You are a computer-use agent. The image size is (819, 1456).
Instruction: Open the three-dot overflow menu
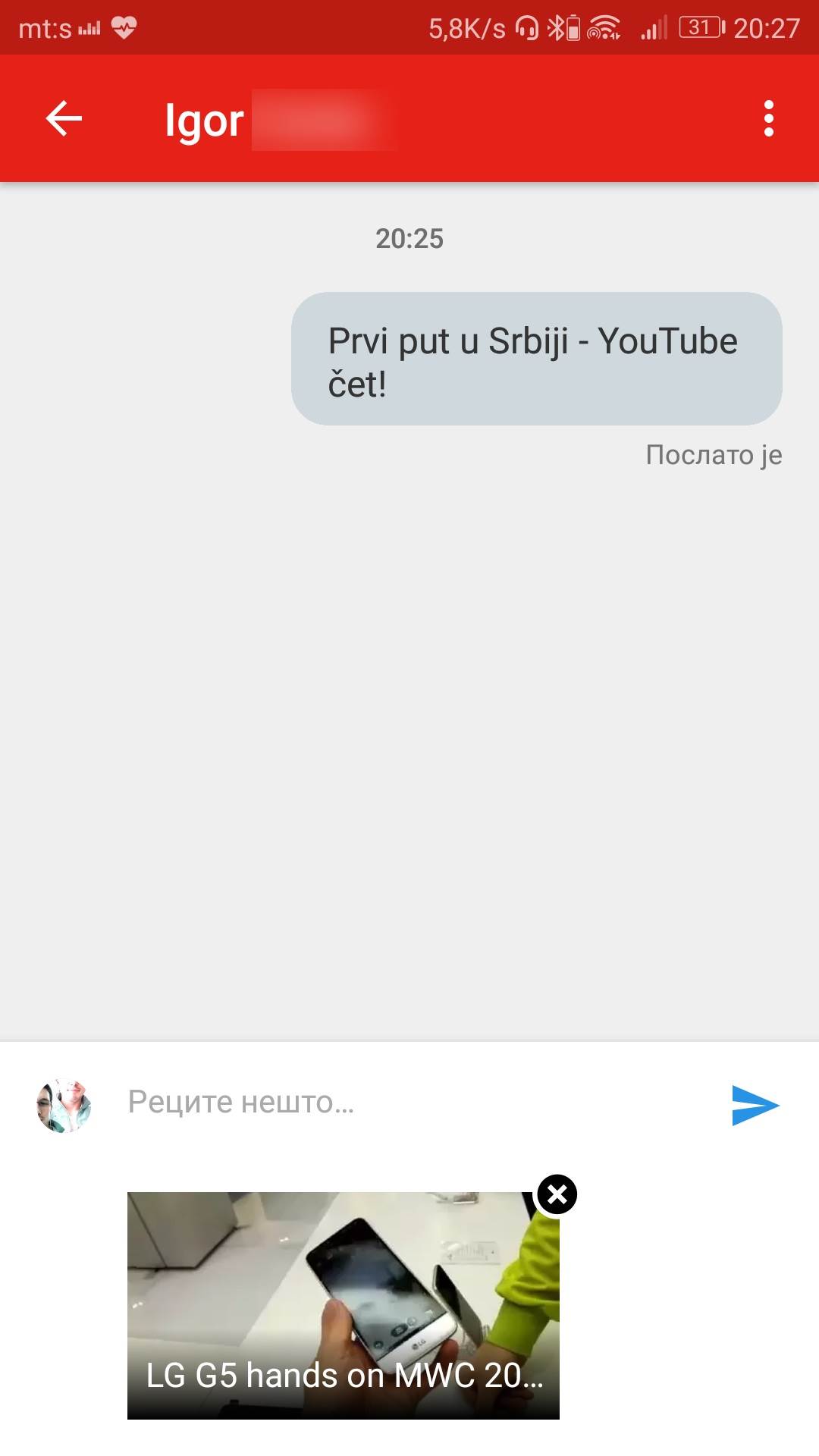coord(768,119)
